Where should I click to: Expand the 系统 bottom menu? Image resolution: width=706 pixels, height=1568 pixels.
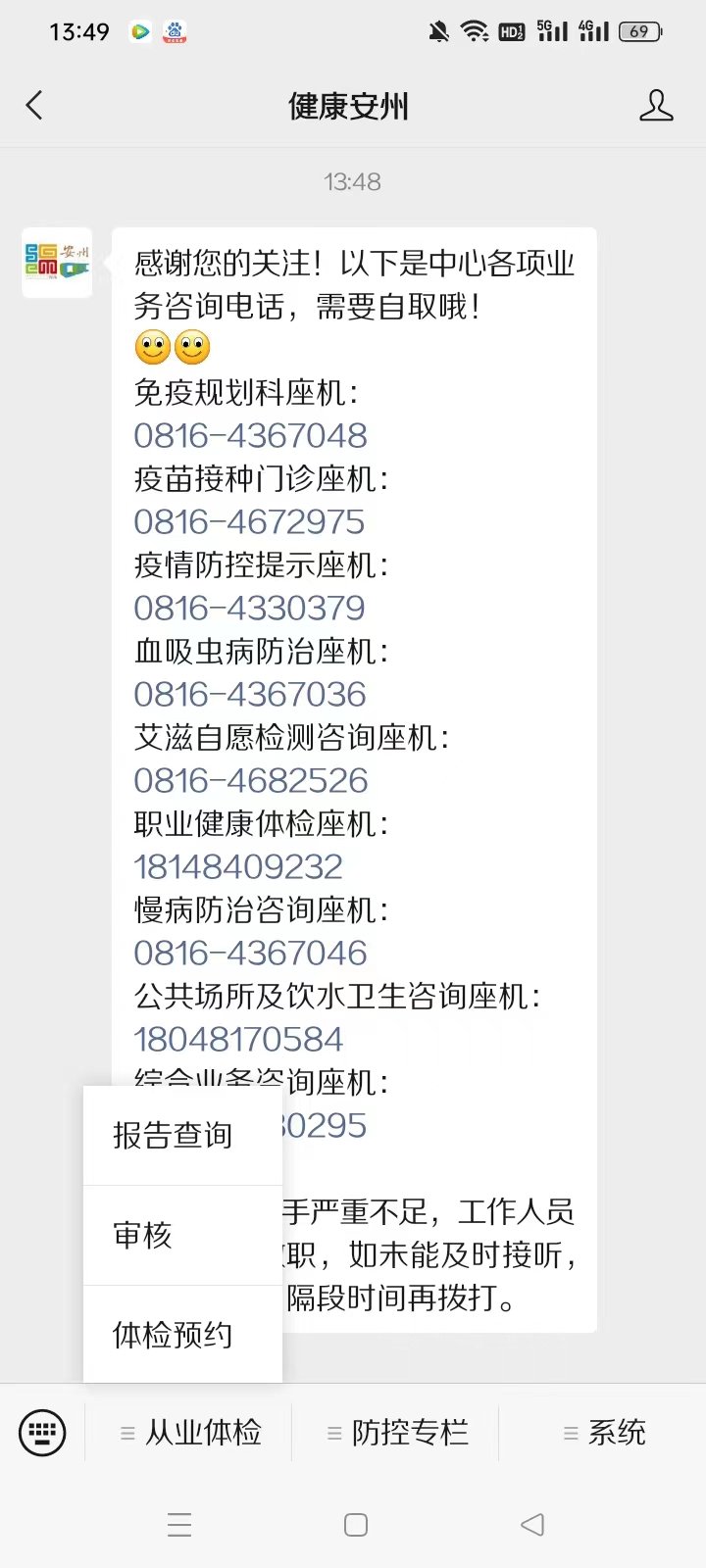[604, 1433]
